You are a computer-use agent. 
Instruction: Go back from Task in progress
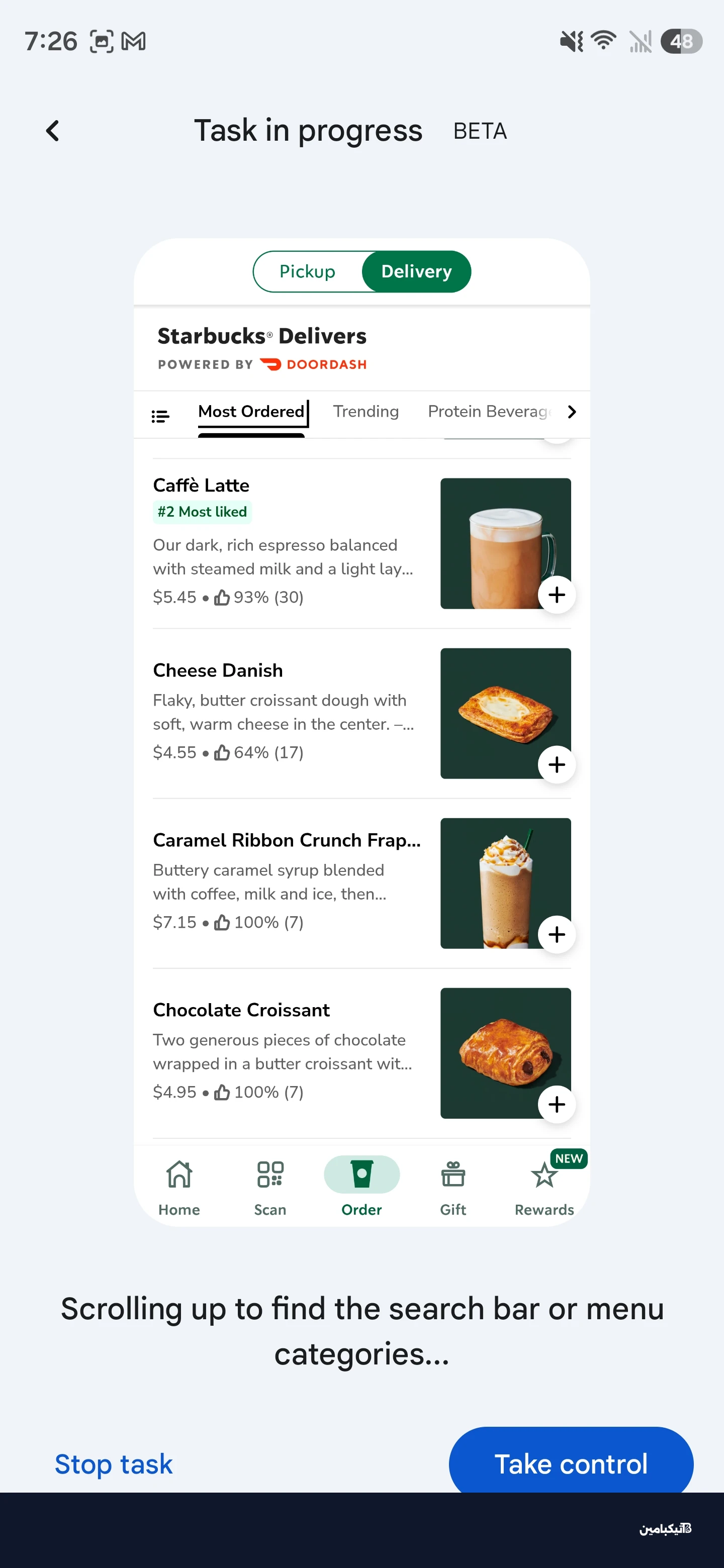[x=53, y=131]
